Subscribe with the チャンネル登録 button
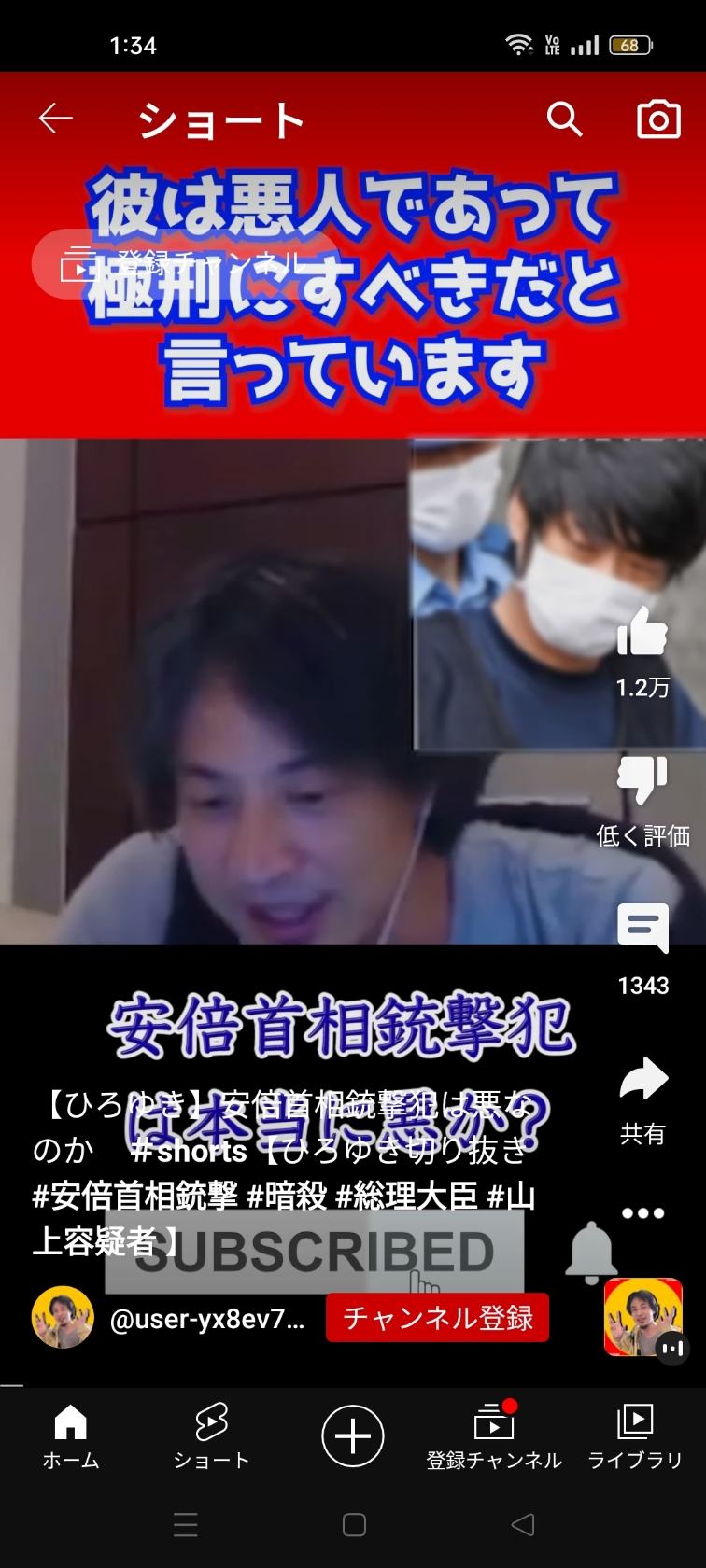Viewport: 706px width, 1568px height. tap(437, 1318)
